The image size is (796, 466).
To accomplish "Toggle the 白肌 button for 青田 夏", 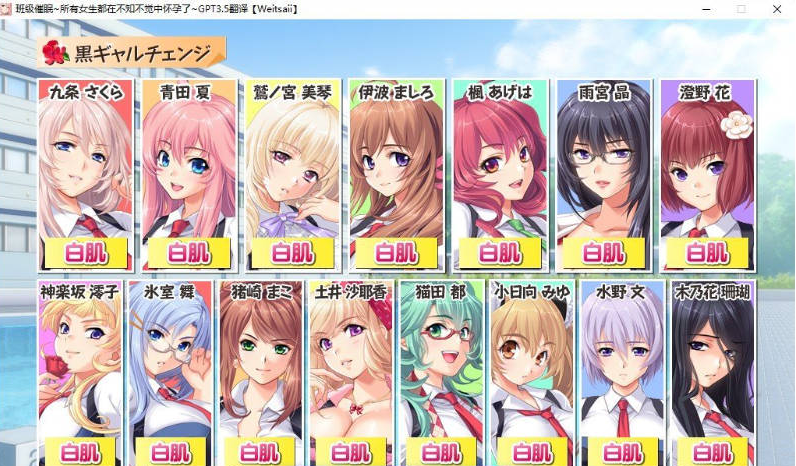I will [x=187, y=253].
